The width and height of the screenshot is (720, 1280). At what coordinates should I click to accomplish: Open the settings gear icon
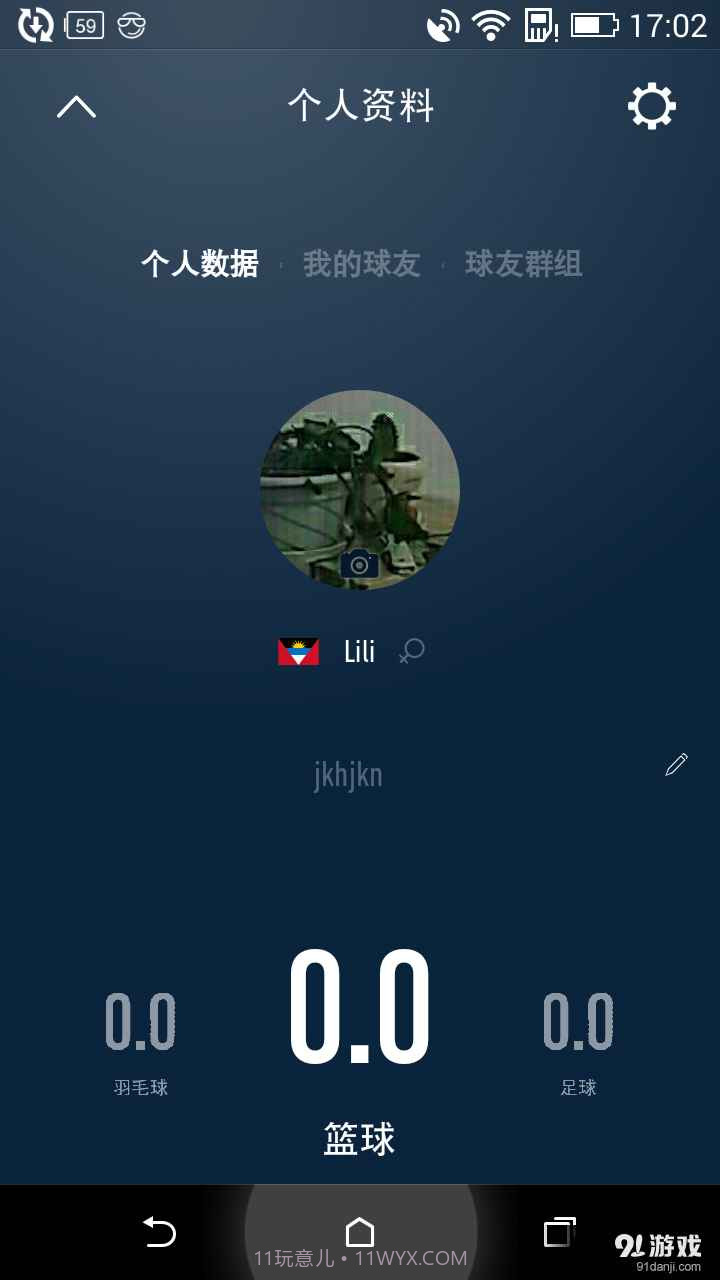(x=650, y=104)
